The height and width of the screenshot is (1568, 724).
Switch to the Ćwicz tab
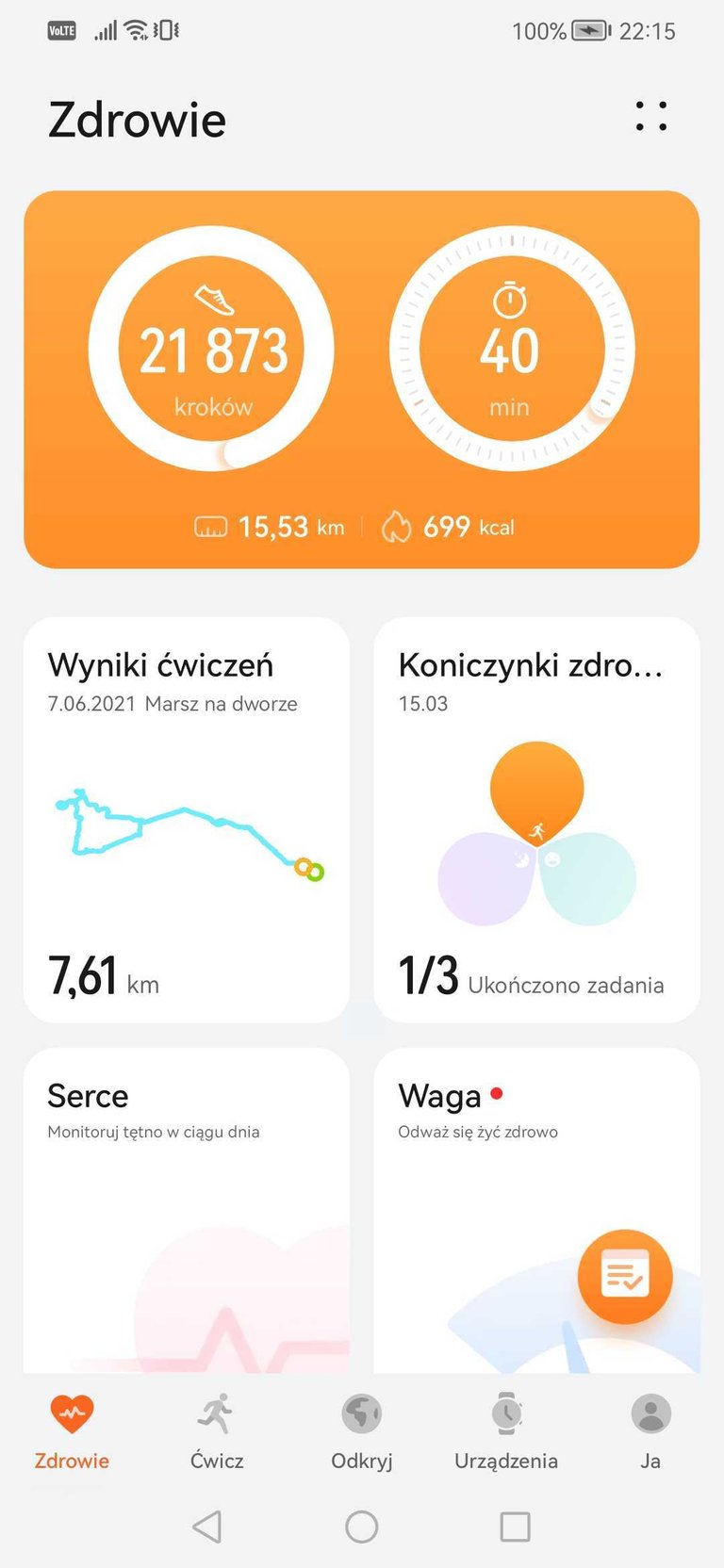coord(217,1431)
